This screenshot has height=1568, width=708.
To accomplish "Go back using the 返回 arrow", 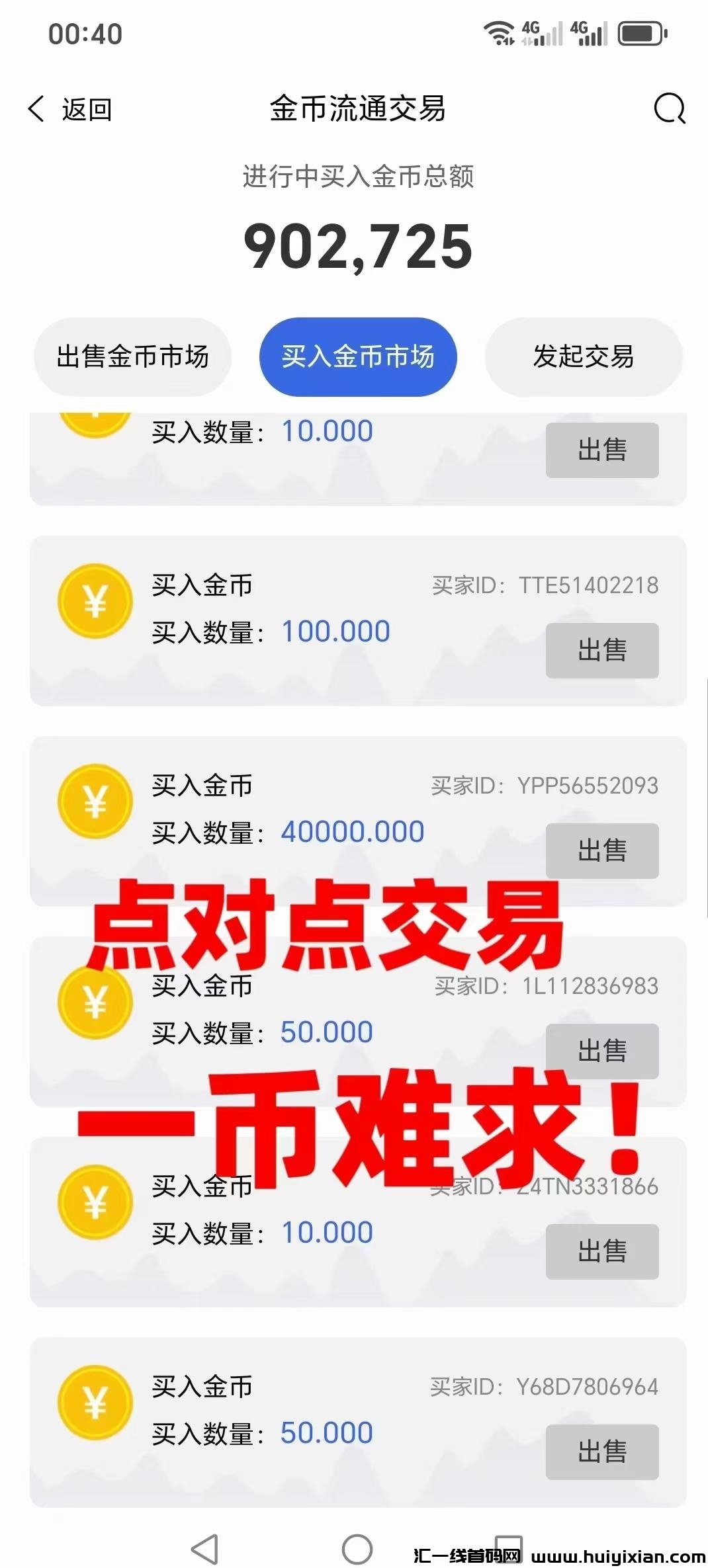I will coord(73,110).
